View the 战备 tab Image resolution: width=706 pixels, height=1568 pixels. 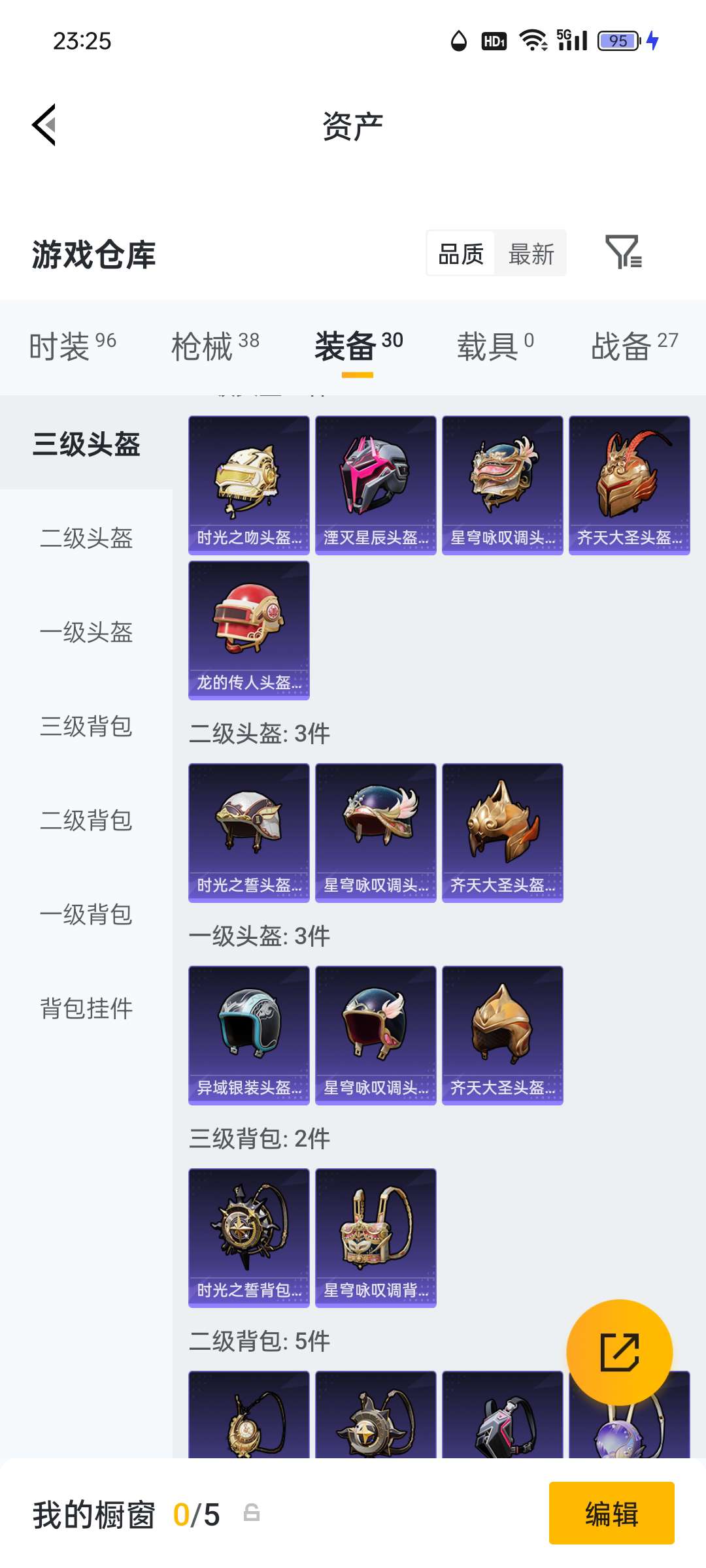[x=634, y=346]
